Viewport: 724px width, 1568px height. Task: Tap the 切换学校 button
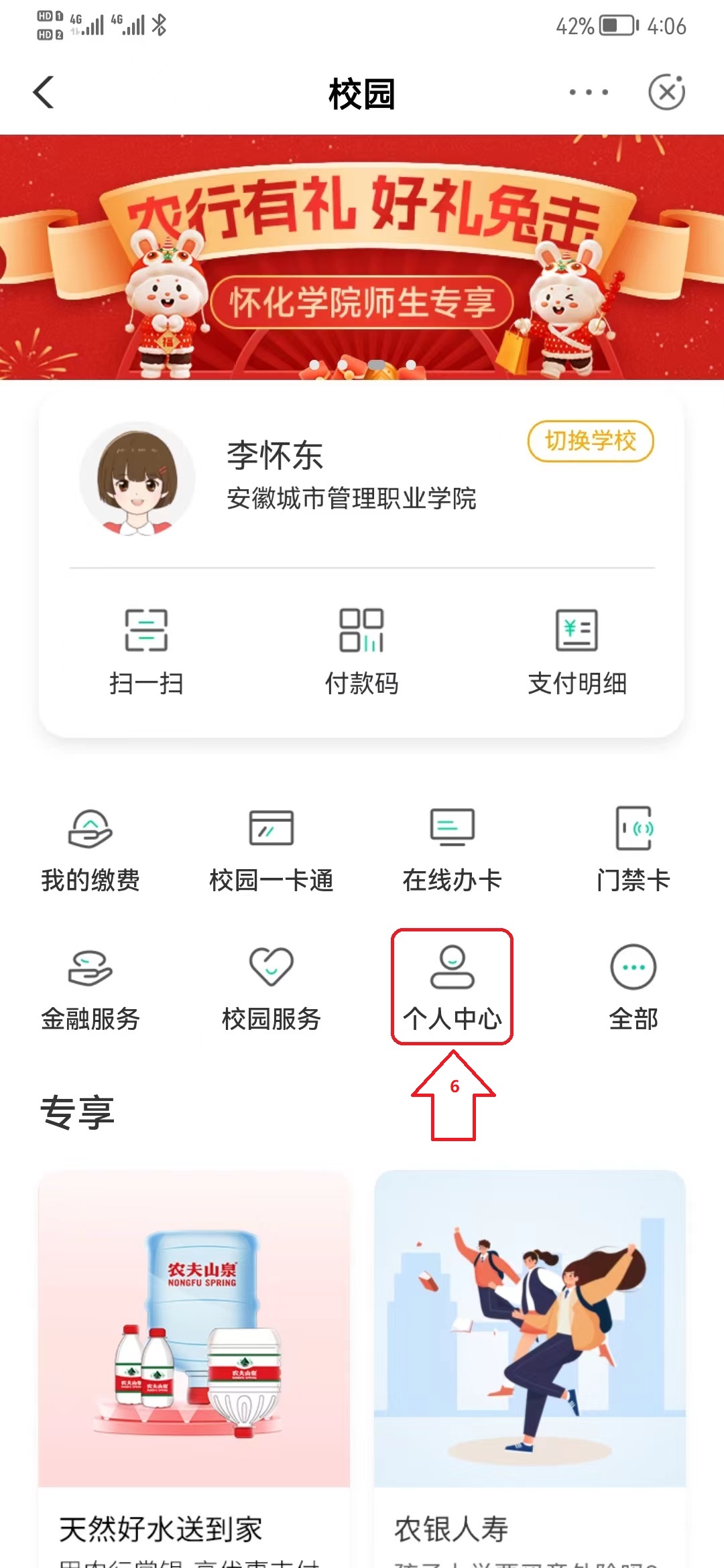click(x=590, y=441)
